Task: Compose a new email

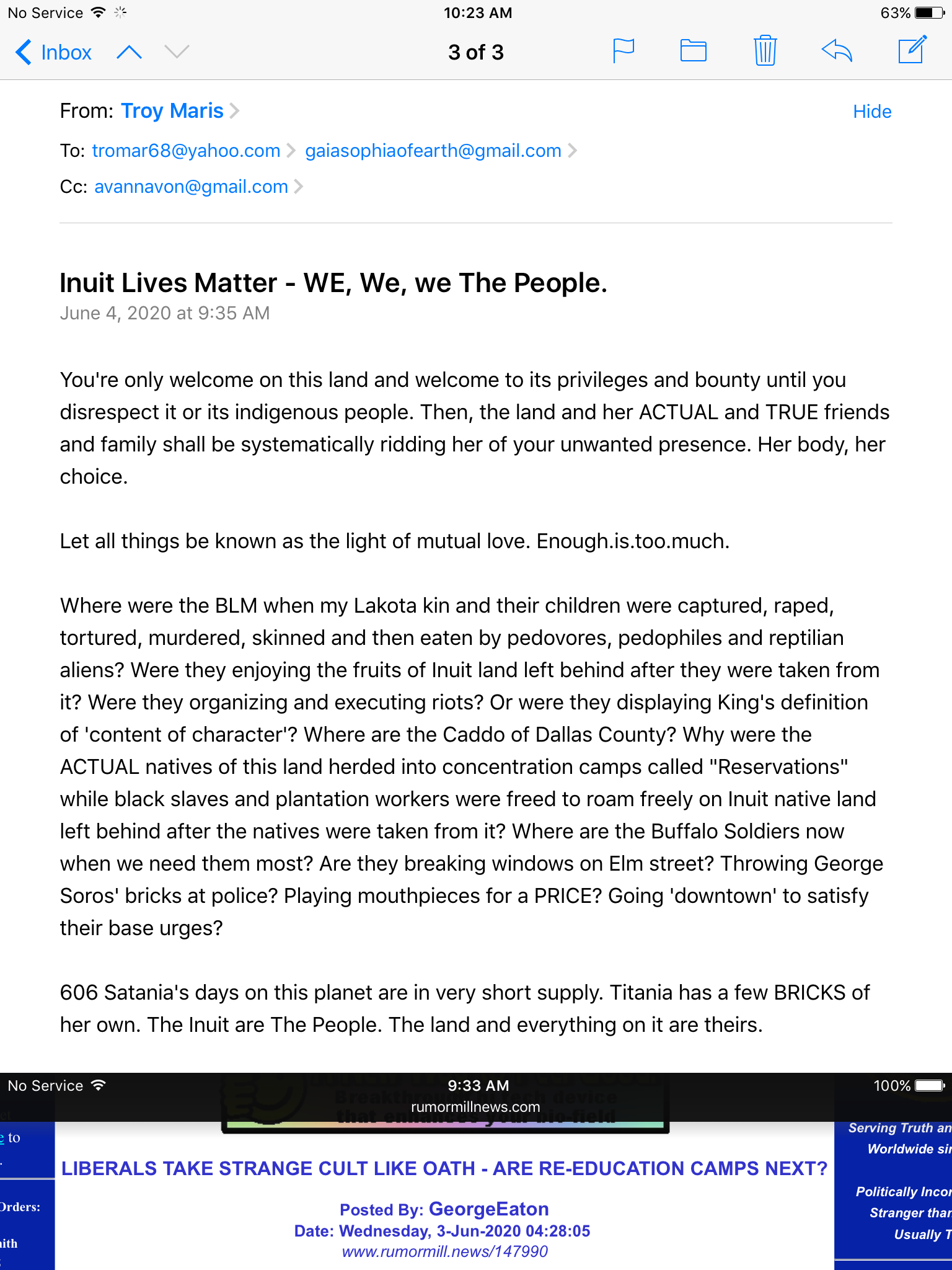Action: point(912,51)
